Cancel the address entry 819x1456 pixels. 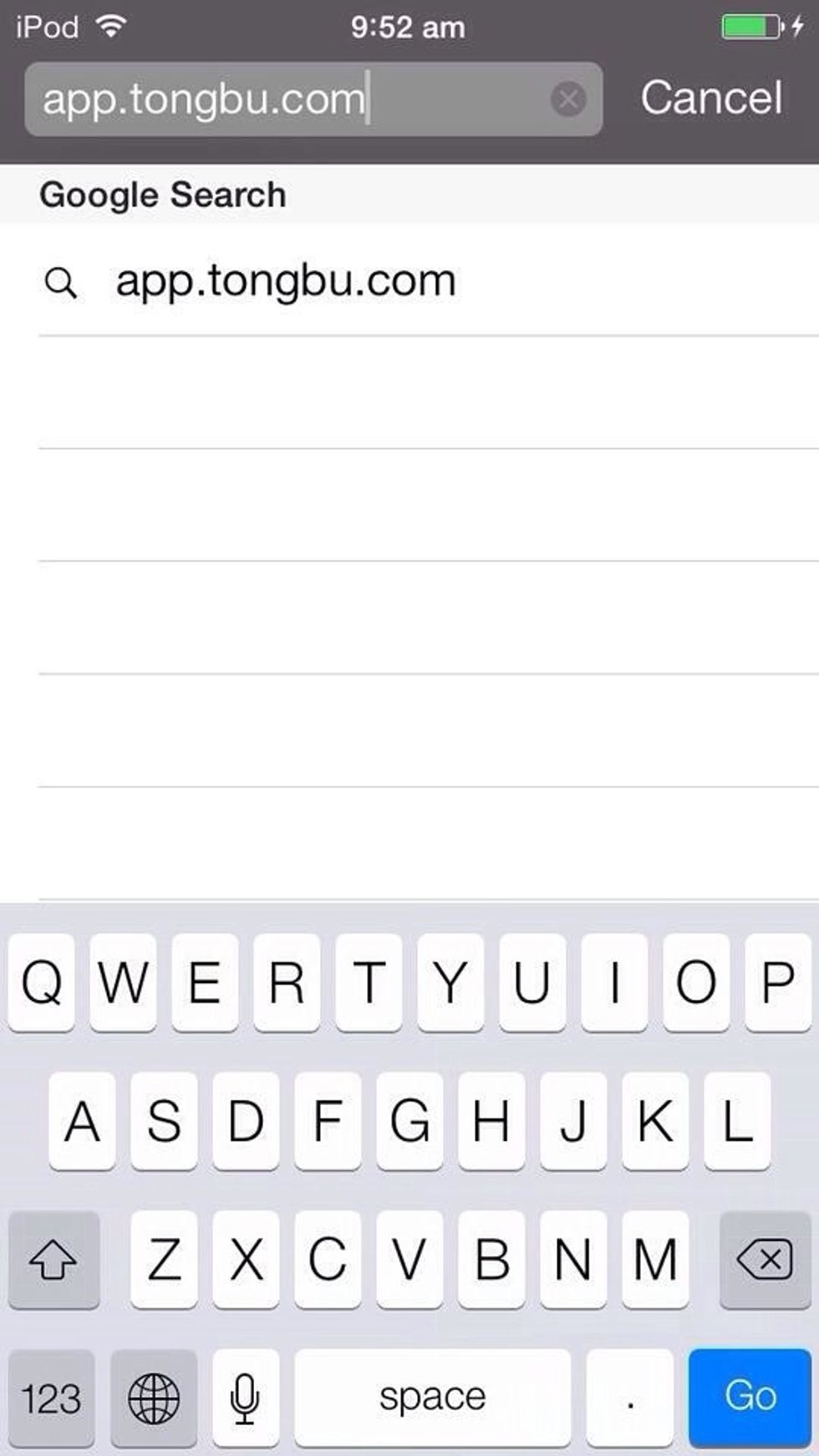(711, 98)
